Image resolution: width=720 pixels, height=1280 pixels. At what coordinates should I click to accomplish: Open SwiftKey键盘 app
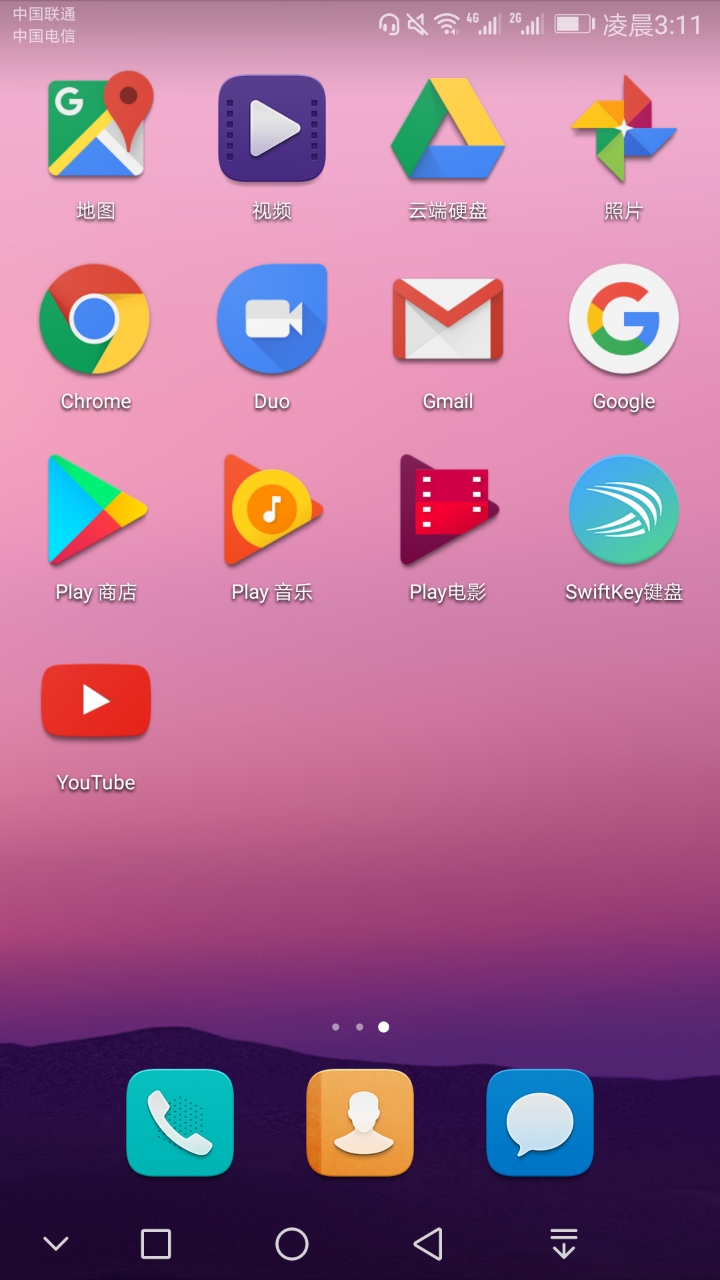click(623, 510)
